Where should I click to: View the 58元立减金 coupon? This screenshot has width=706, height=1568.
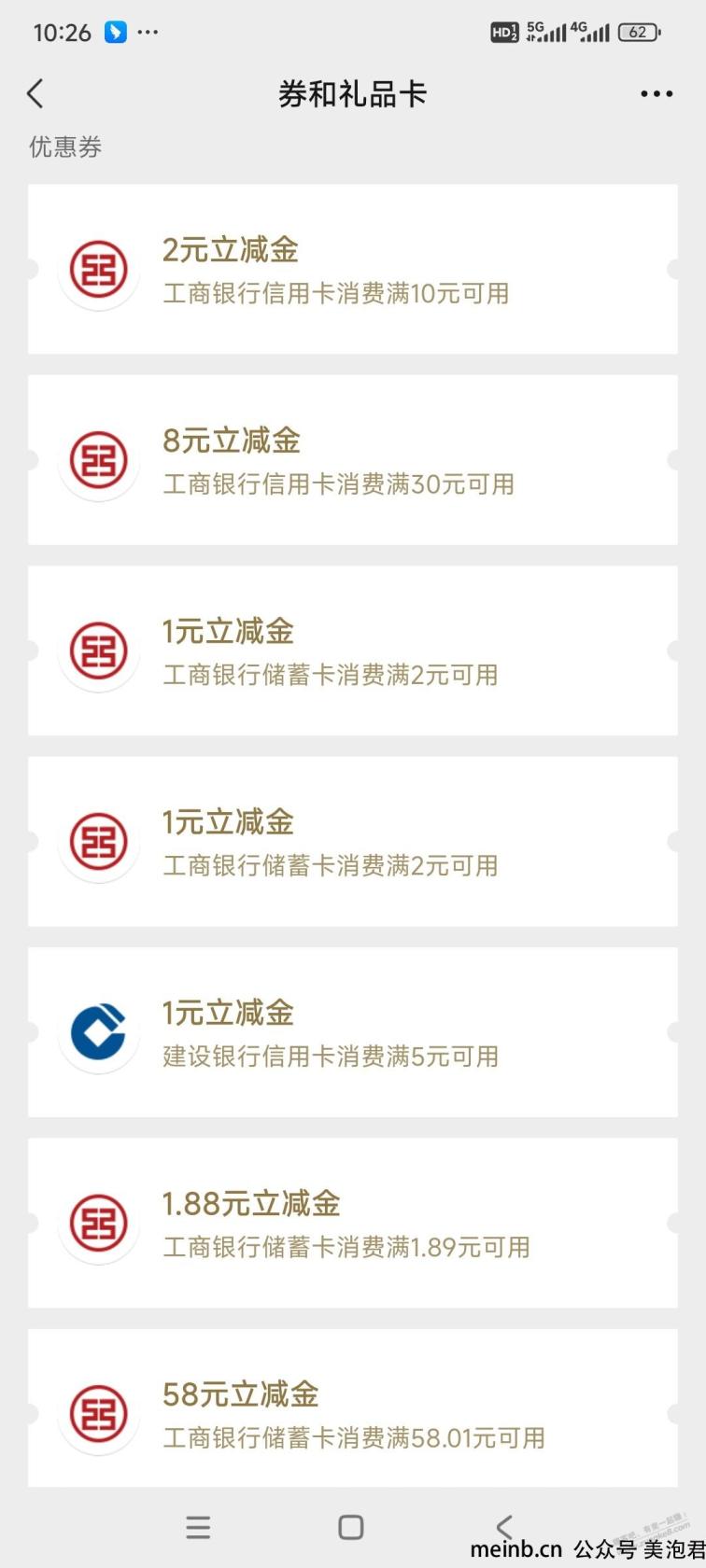tap(353, 1407)
